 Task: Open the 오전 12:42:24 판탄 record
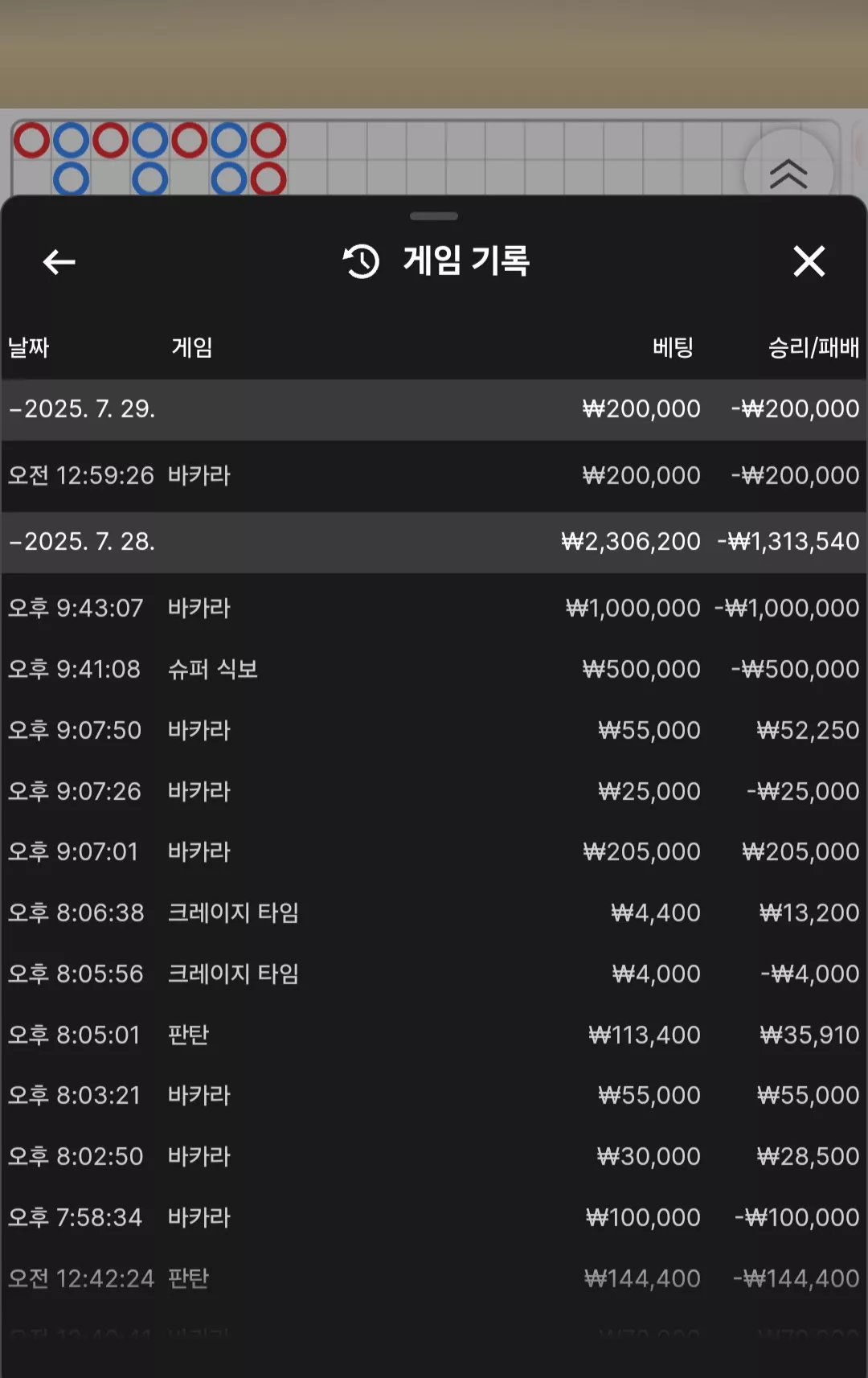tap(434, 1278)
